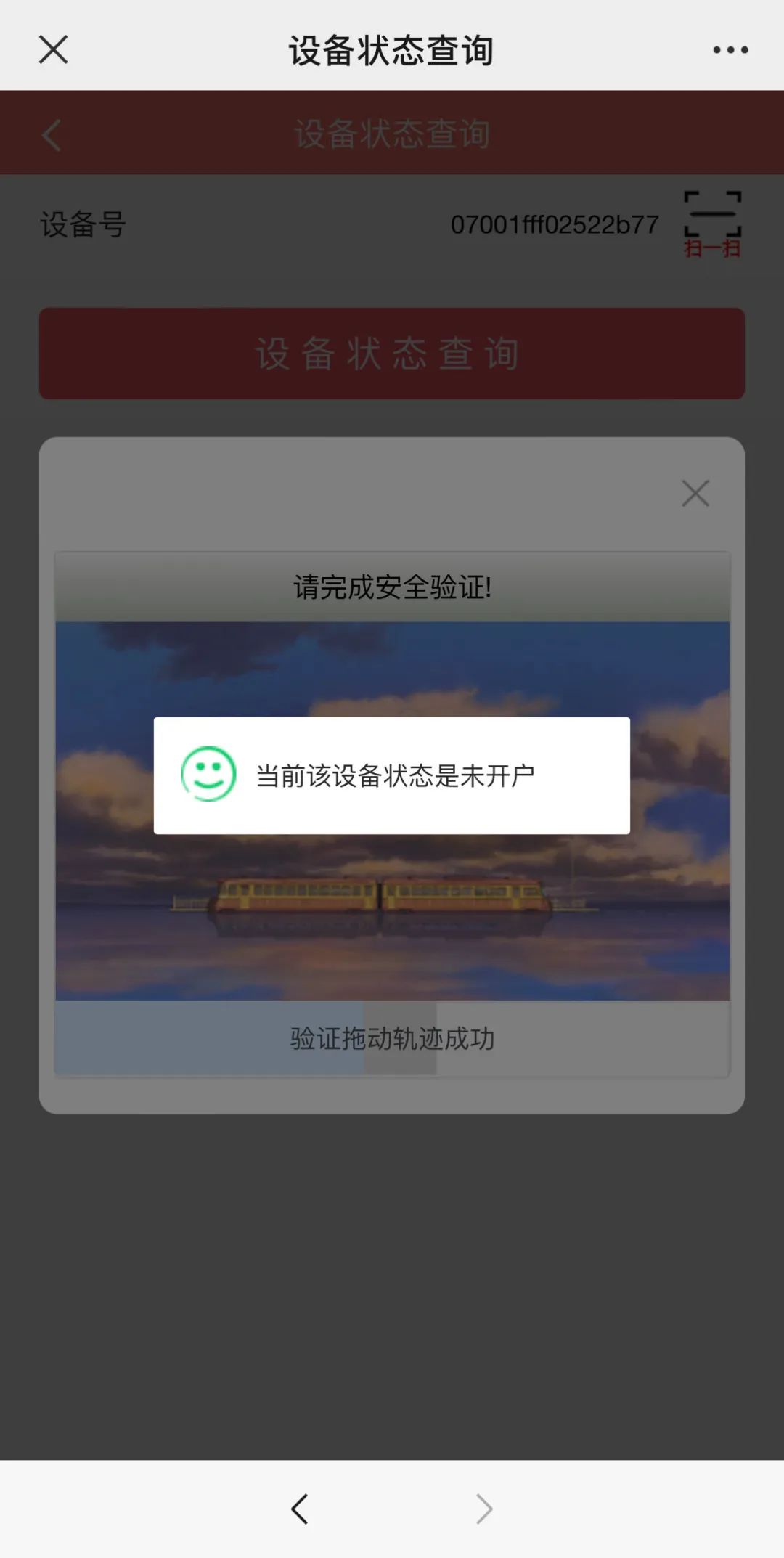Tap the 设备状态查询 page title
This screenshot has width=784, height=1558.
[392, 49]
